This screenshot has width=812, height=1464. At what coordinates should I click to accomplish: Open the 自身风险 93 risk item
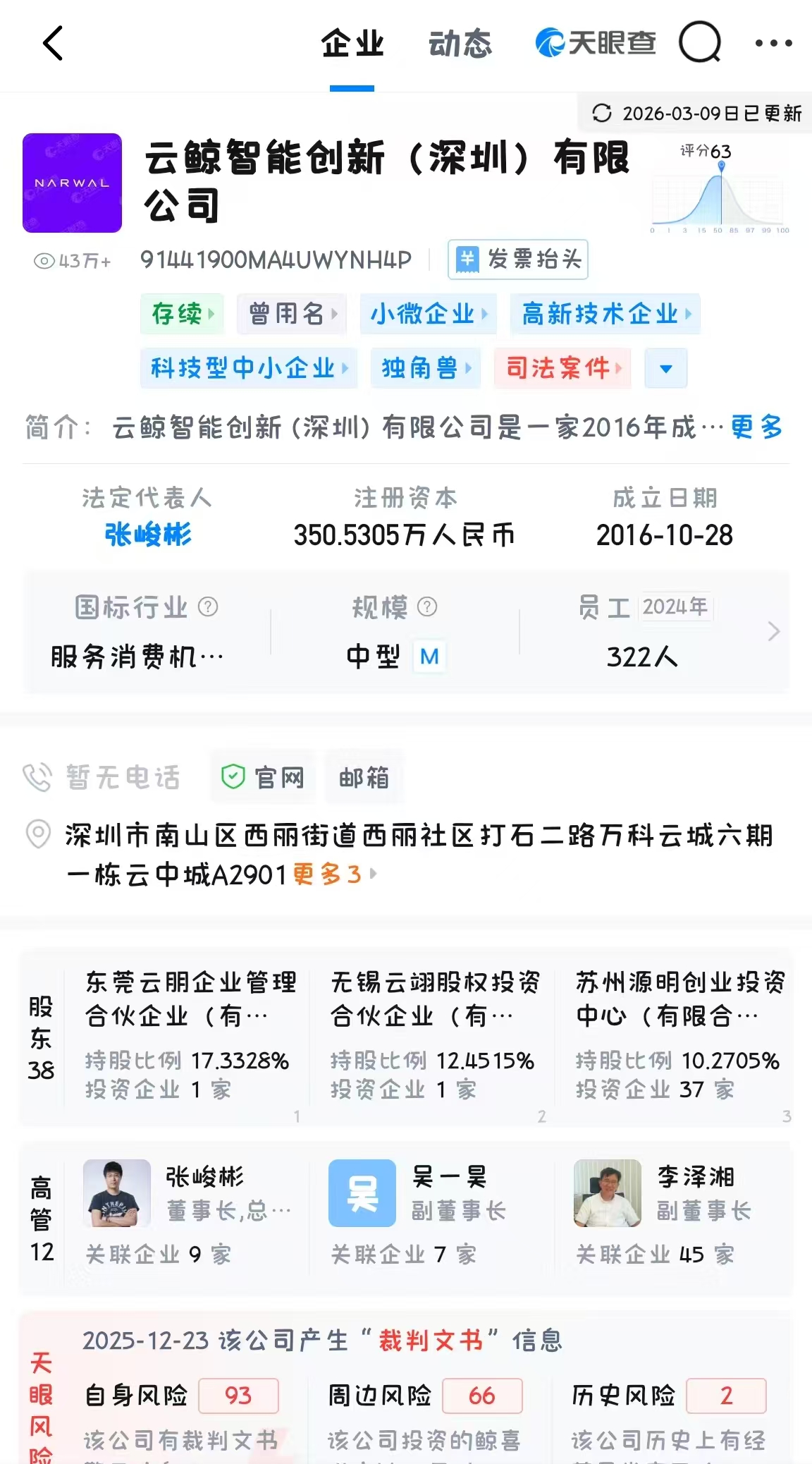(182, 1396)
